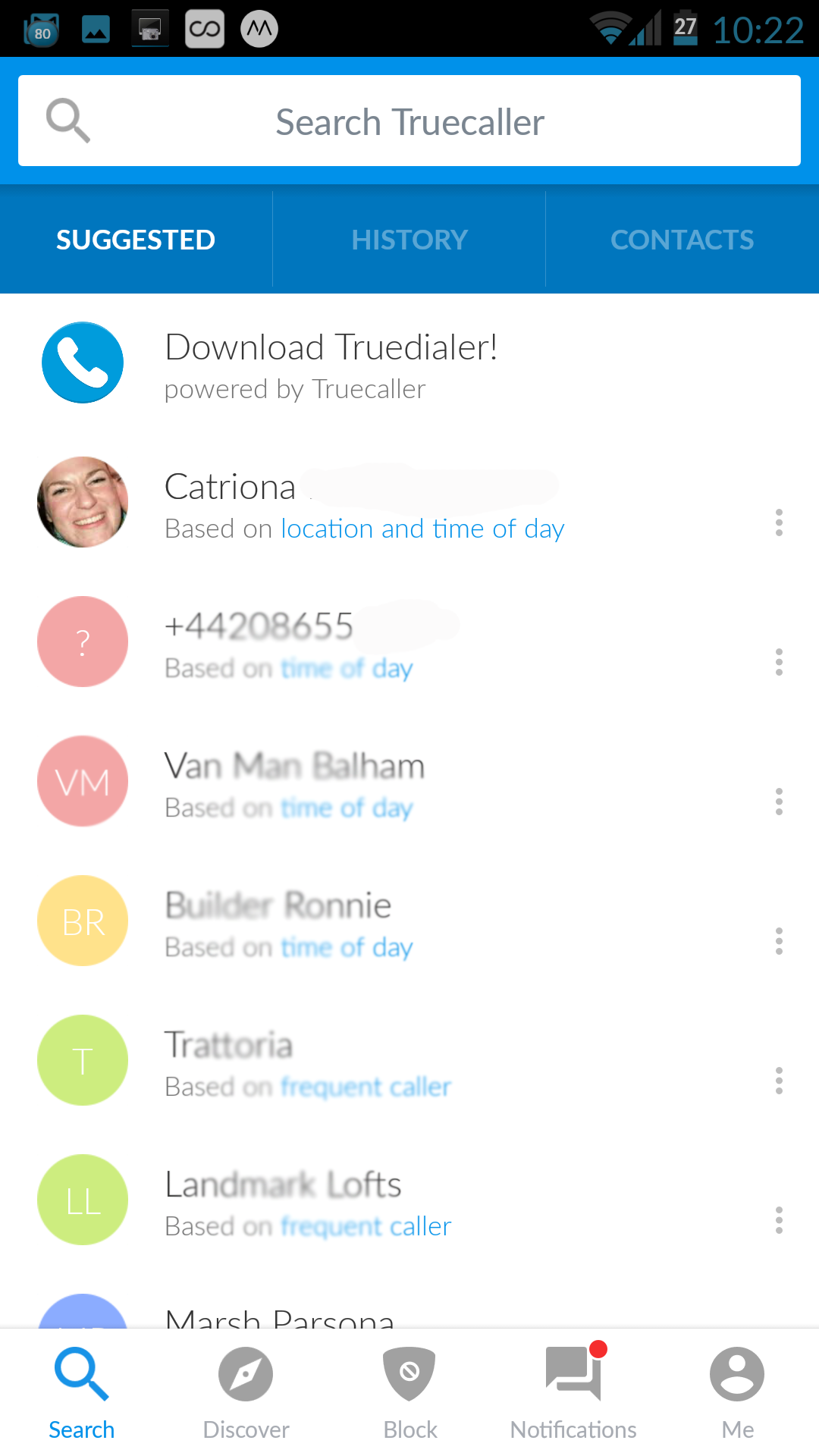Switch to the History tab
This screenshot has height=1456, width=819.
tap(409, 240)
